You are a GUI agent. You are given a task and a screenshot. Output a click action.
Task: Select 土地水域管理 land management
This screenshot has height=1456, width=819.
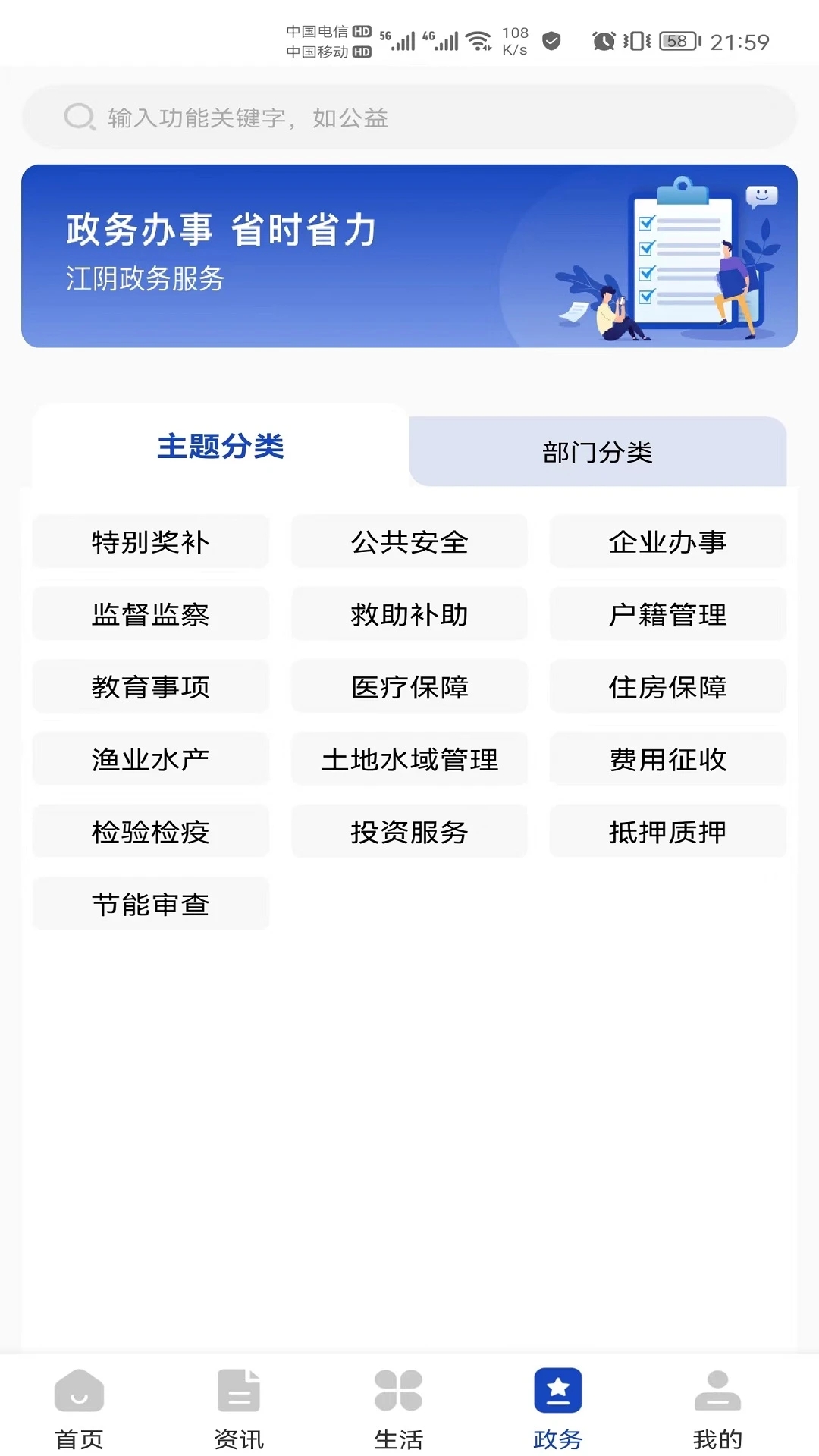(x=409, y=759)
